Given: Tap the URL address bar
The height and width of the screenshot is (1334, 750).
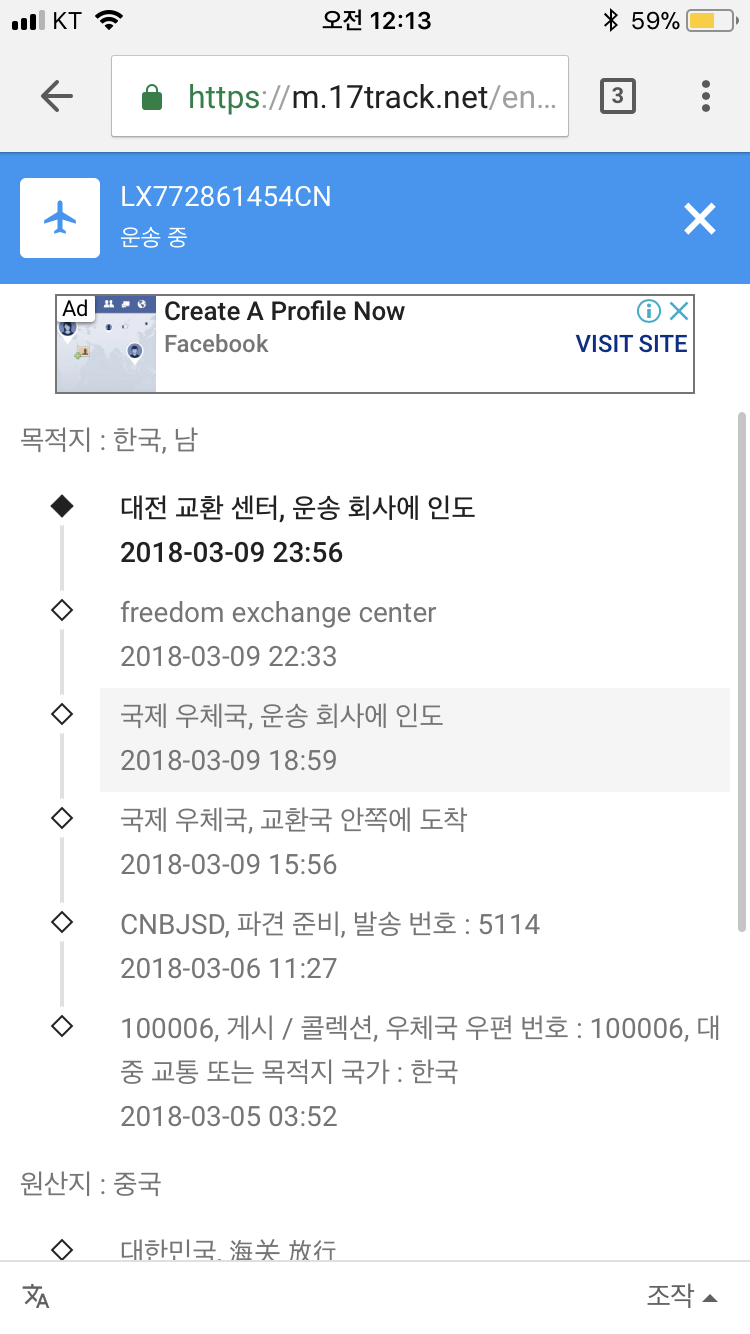Looking at the screenshot, I should [x=340, y=96].
